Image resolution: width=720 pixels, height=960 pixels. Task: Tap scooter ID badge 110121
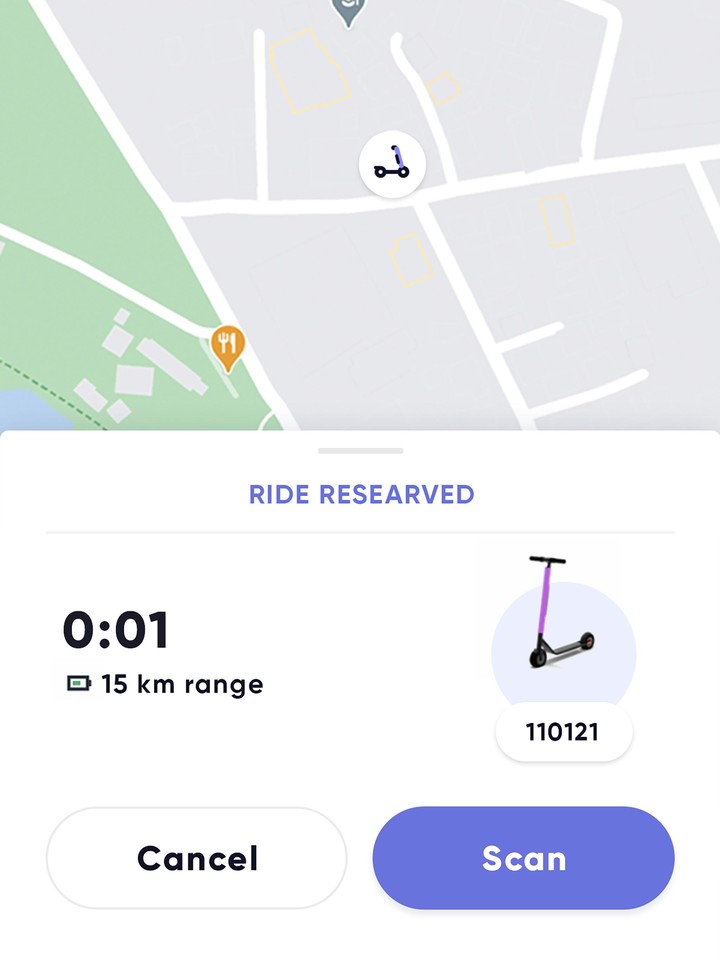[564, 731]
